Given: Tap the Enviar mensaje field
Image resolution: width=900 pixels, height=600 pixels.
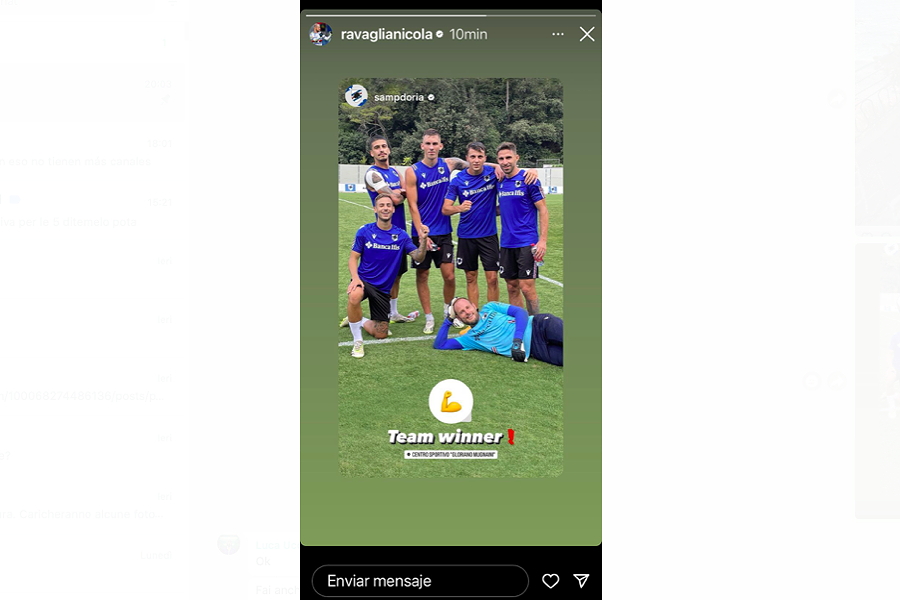Looking at the screenshot, I should (x=419, y=581).
